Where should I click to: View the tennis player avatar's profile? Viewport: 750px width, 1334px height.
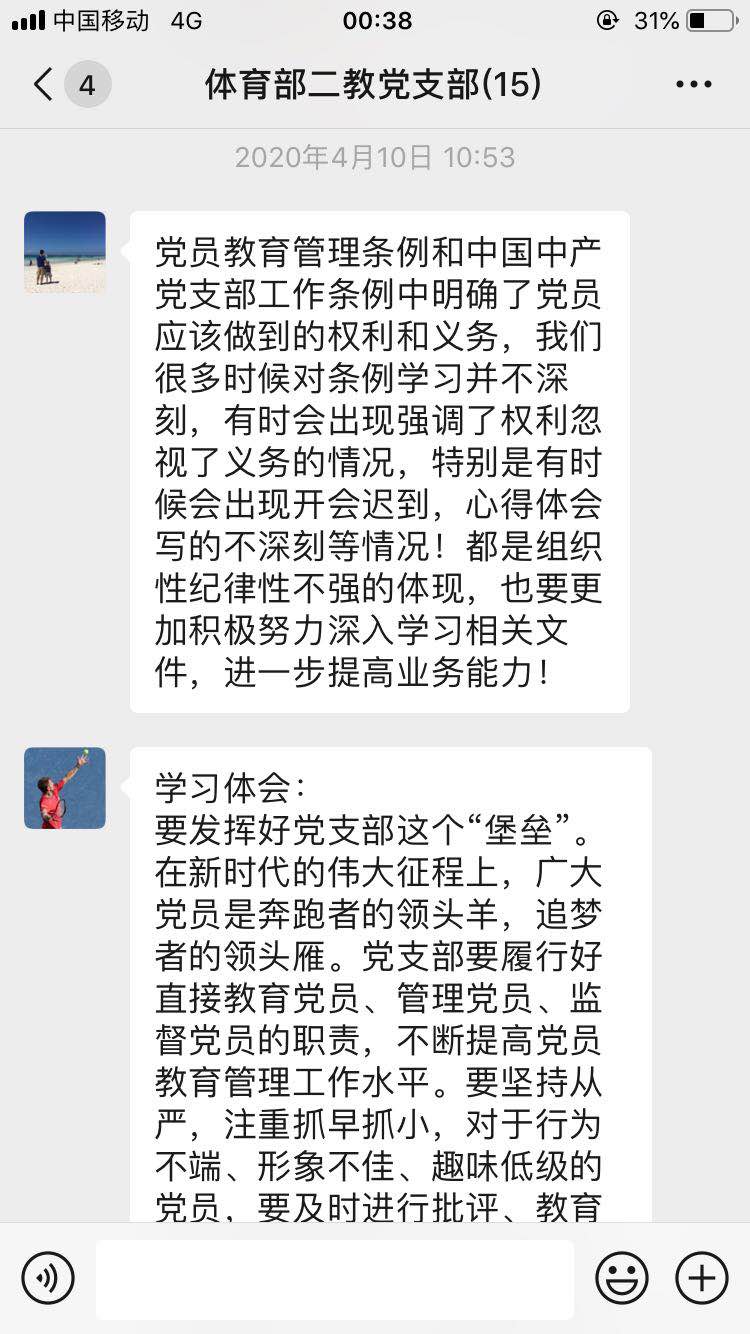click(65, 788)
